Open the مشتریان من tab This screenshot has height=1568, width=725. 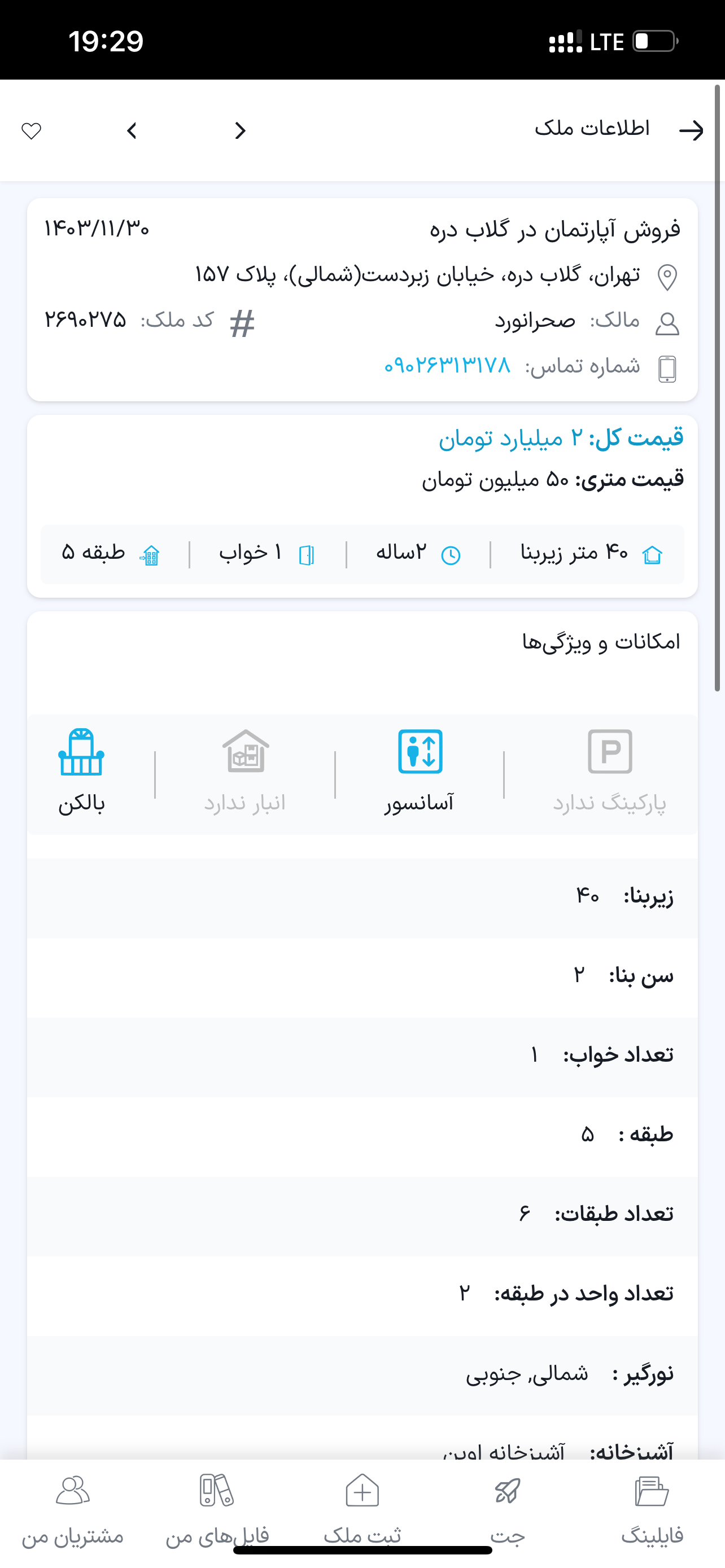[72, 1510]
